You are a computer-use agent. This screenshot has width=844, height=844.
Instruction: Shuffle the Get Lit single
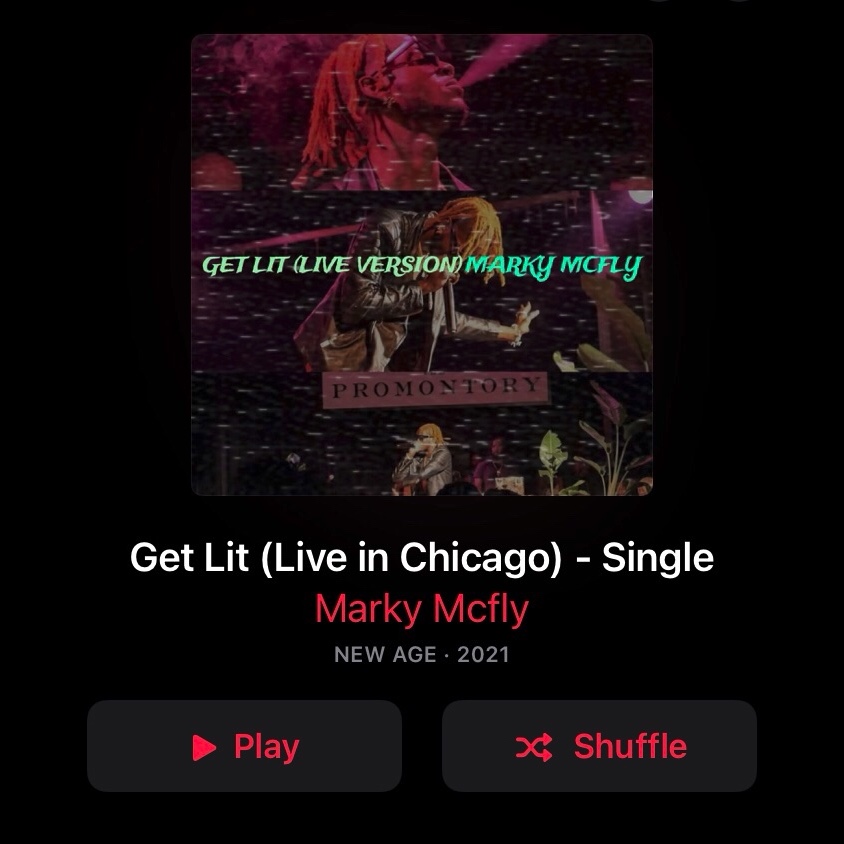click(599, 746)
